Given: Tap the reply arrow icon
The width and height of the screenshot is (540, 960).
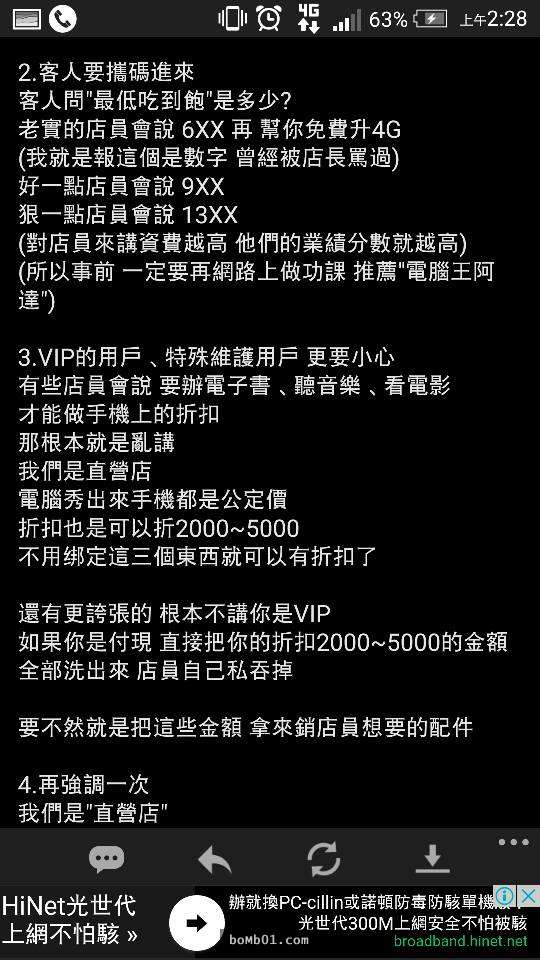Looking at the screenshot, I should click(x=214, y=860).
